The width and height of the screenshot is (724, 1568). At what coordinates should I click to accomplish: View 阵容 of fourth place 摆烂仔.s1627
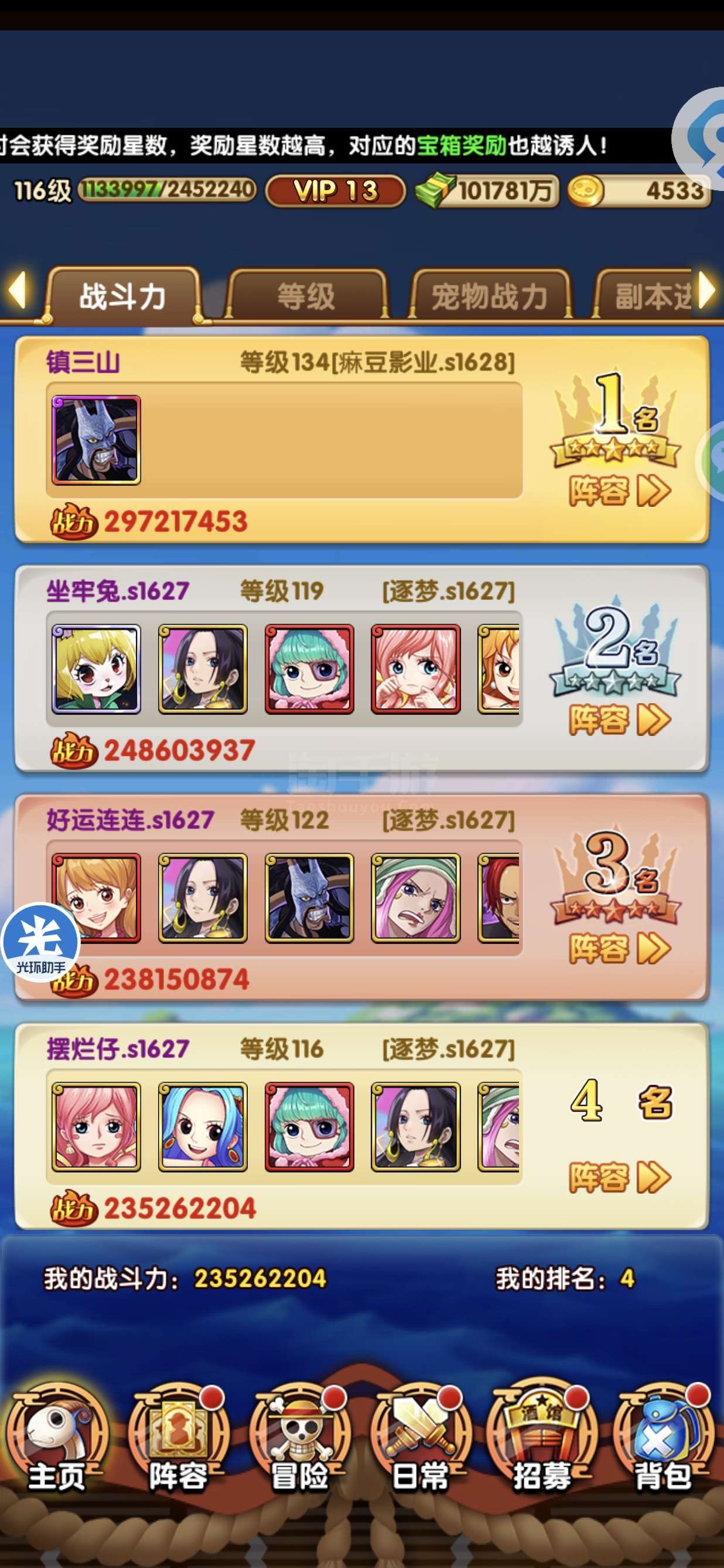pyautogui.click(x=619, y=1177)
